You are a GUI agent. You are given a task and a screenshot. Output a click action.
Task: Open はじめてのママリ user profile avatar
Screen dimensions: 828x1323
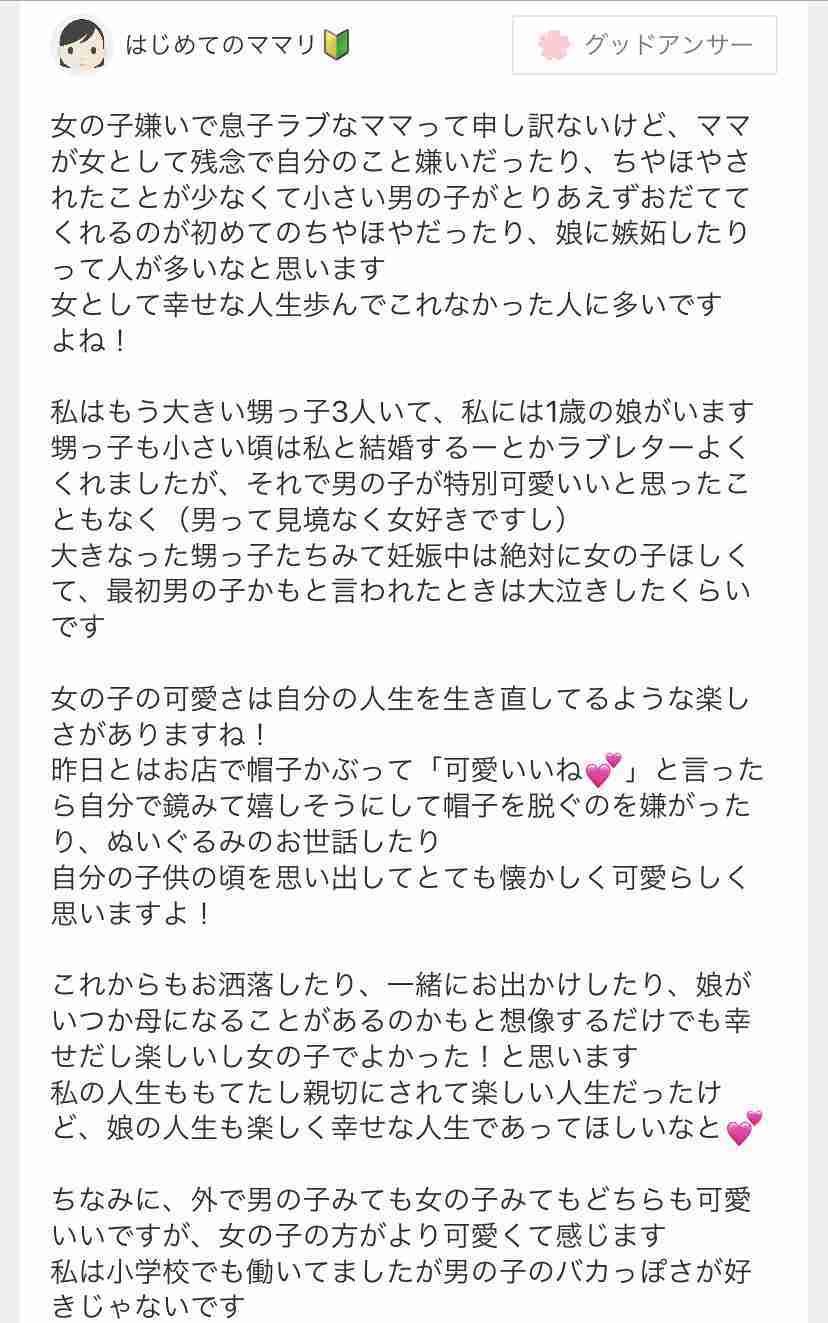pyautogui.click(x=80, y=45)
